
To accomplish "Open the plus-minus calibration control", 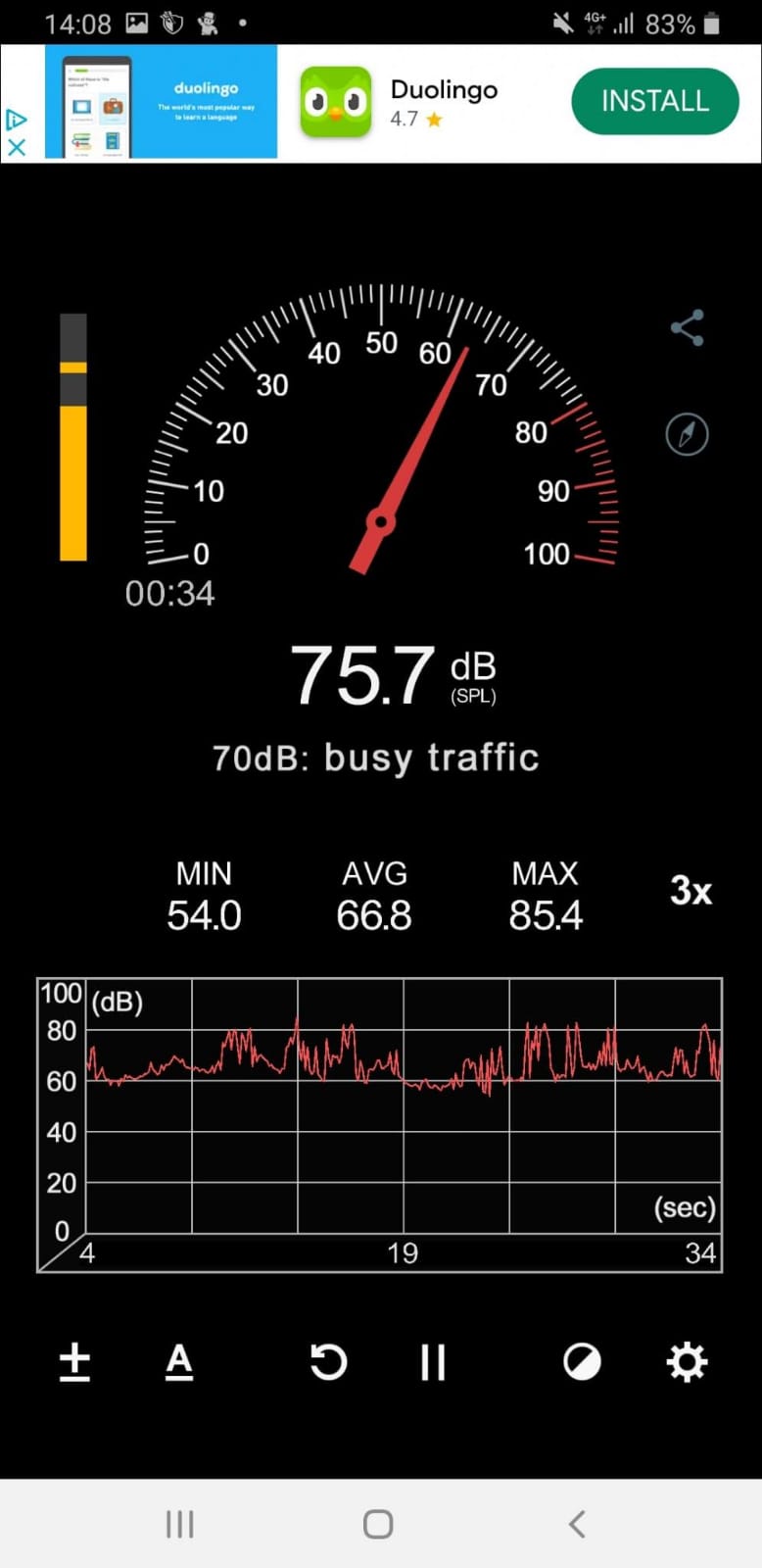I will click(74, 1361).
